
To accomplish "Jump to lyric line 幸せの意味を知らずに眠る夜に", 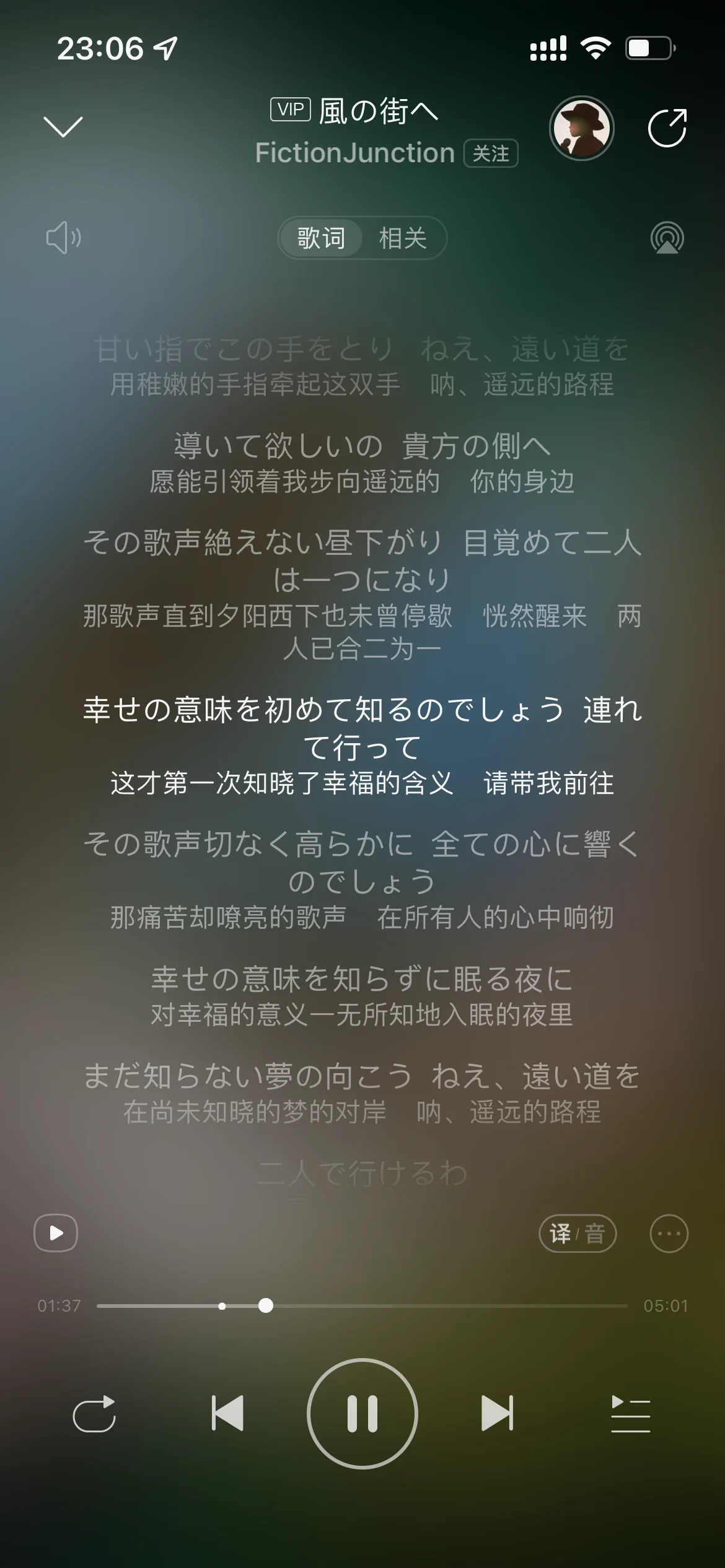I will 362,978.
